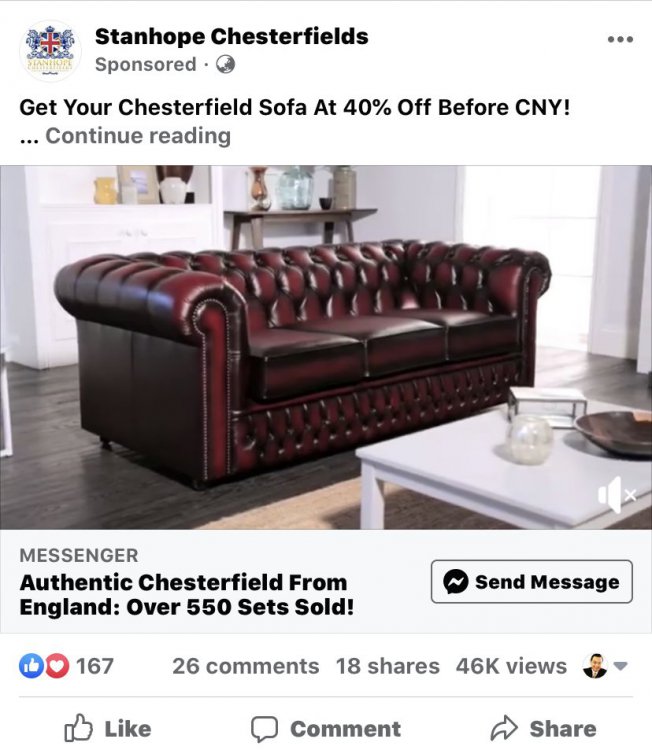Open Stanhope Chesterfields page name

(x=231, y=37)
